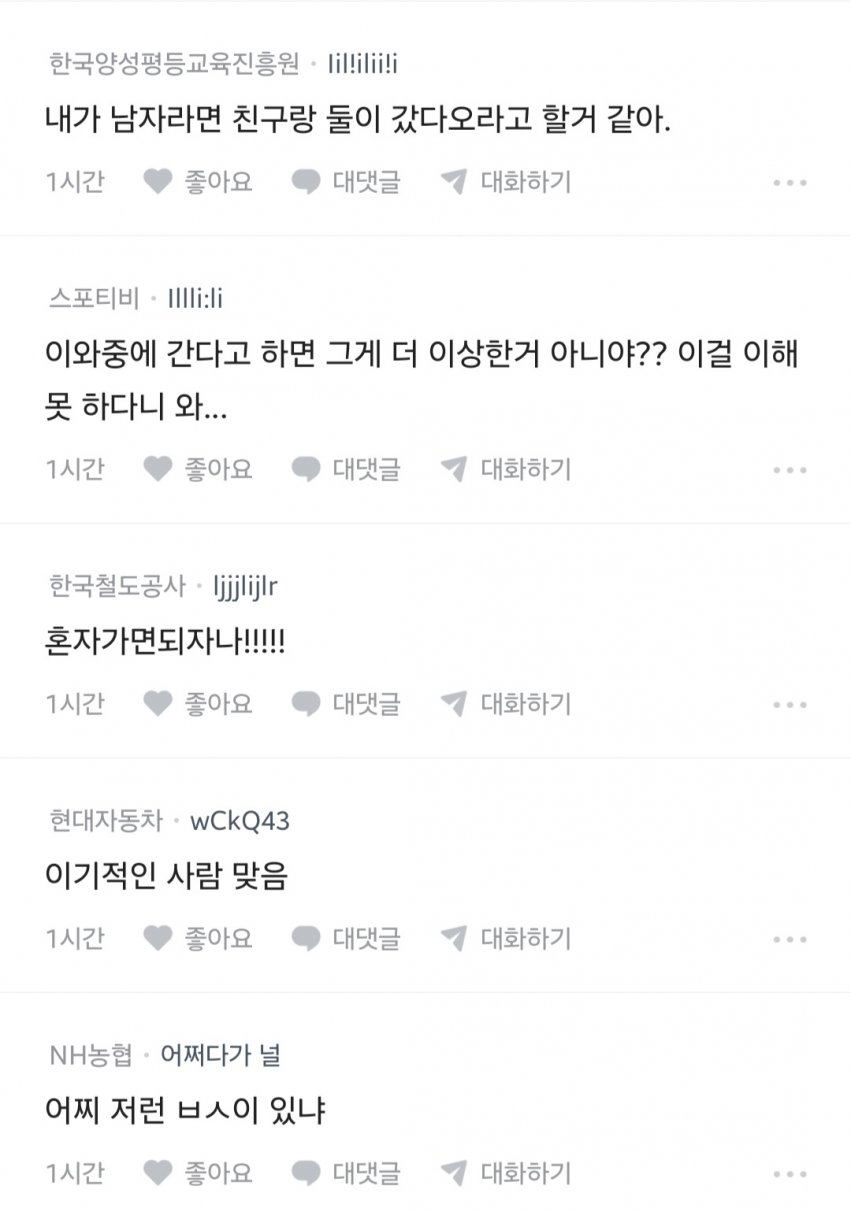The height and width of the screenshot is (1212, 850).
Task: Open more options on 스포티비 comment
Action: pos(789,469)
